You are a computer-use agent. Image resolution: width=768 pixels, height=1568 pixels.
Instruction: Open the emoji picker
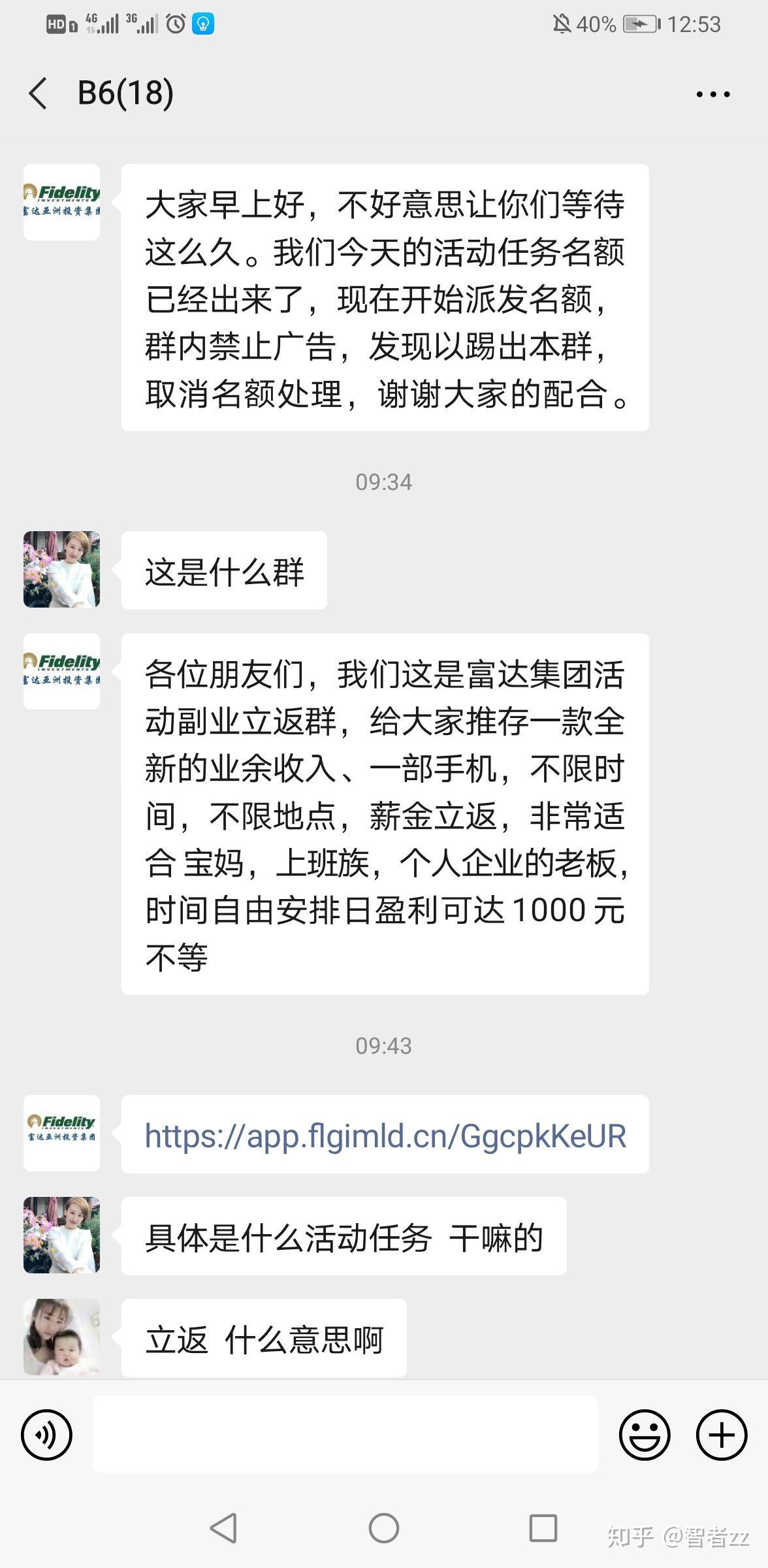coord(644,1435)
